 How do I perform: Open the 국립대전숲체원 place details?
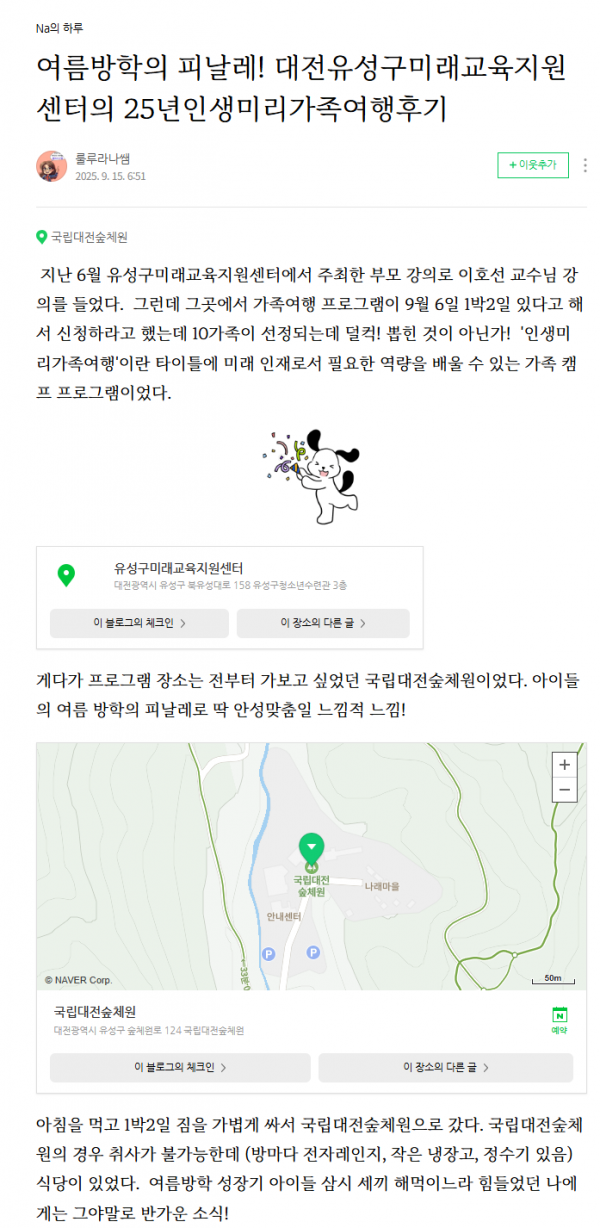pos(95,1012)
